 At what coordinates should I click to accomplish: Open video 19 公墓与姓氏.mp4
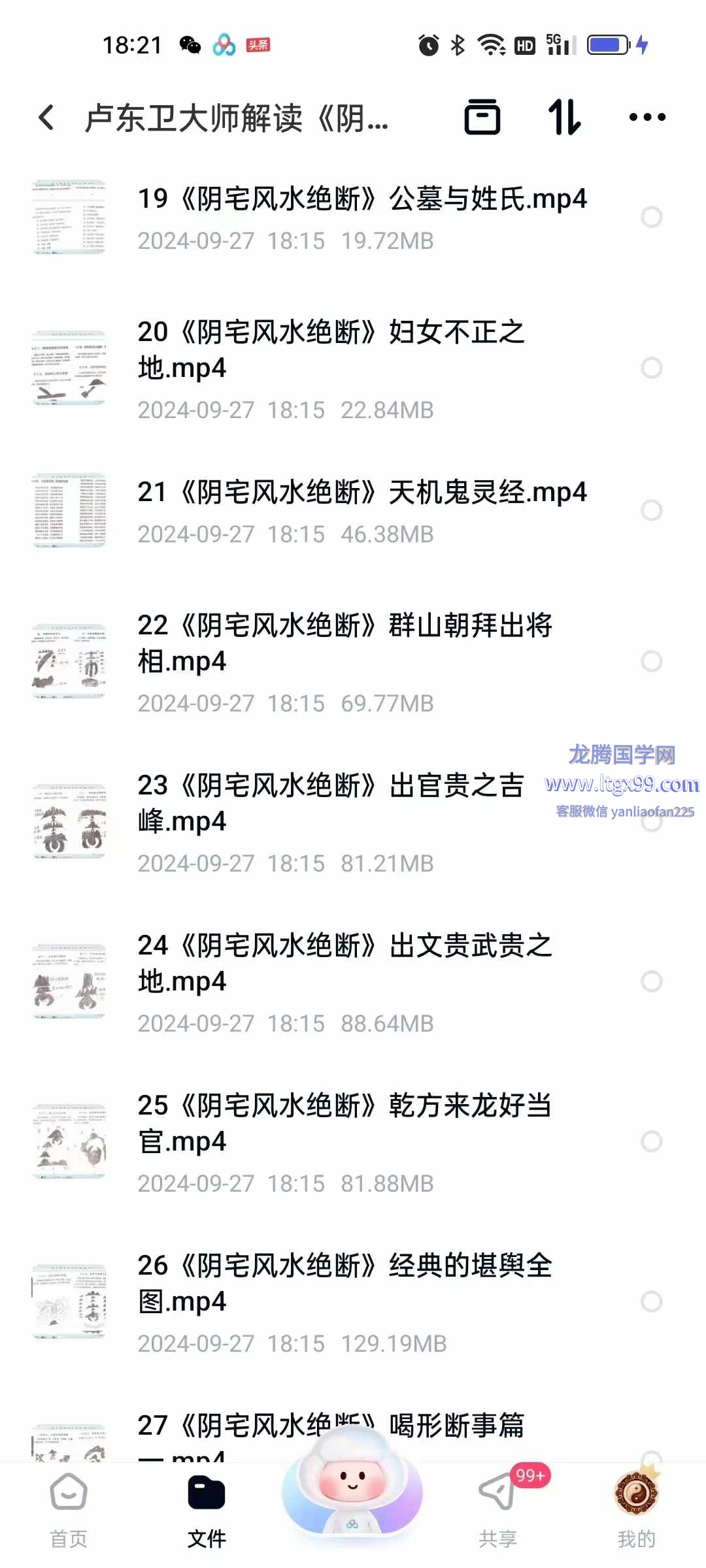[353, 218]
